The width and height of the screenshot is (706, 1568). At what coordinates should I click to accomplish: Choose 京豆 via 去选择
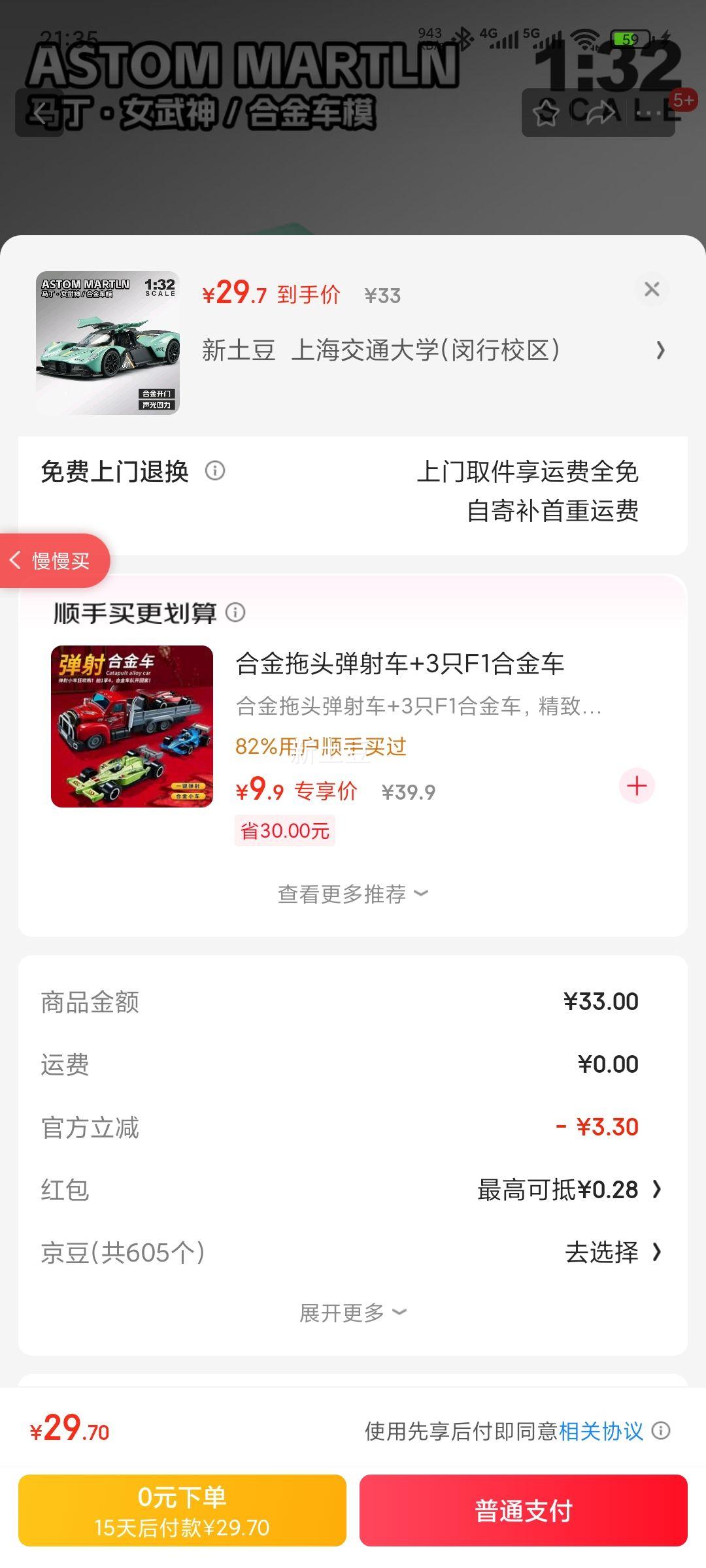point(613,1252)
